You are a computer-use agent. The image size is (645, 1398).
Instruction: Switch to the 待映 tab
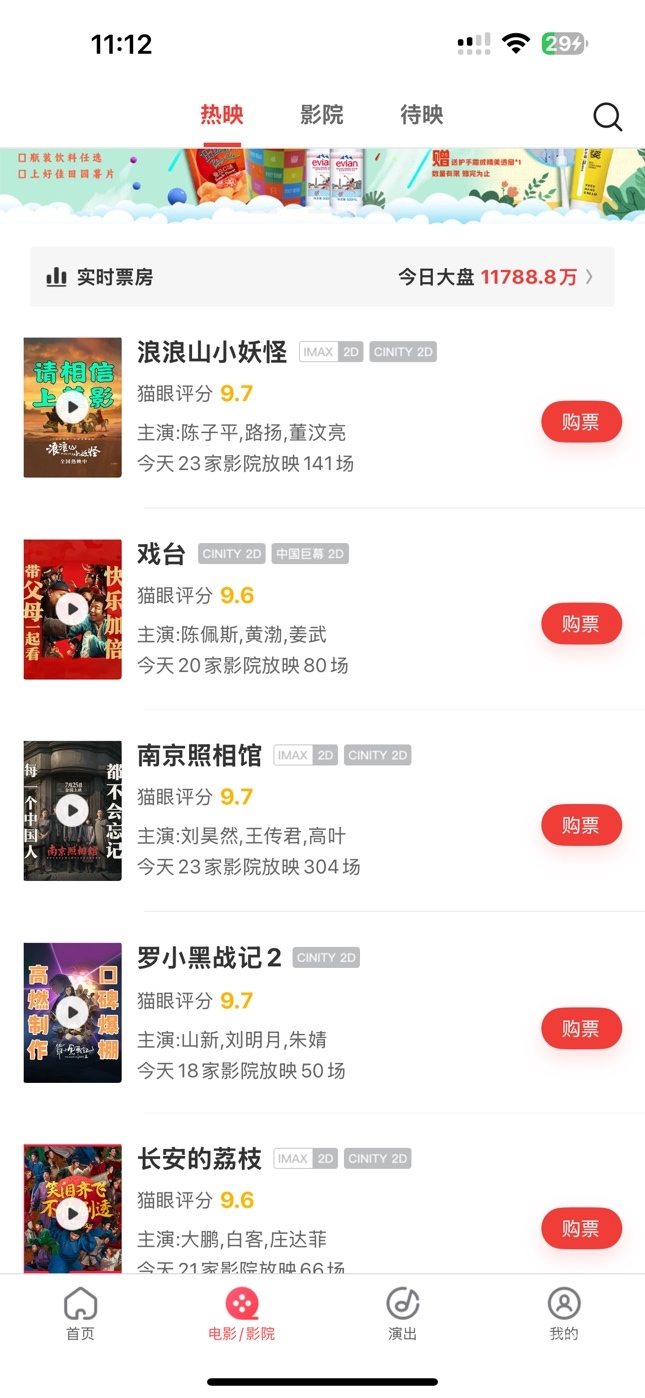[x=422, y=115]
